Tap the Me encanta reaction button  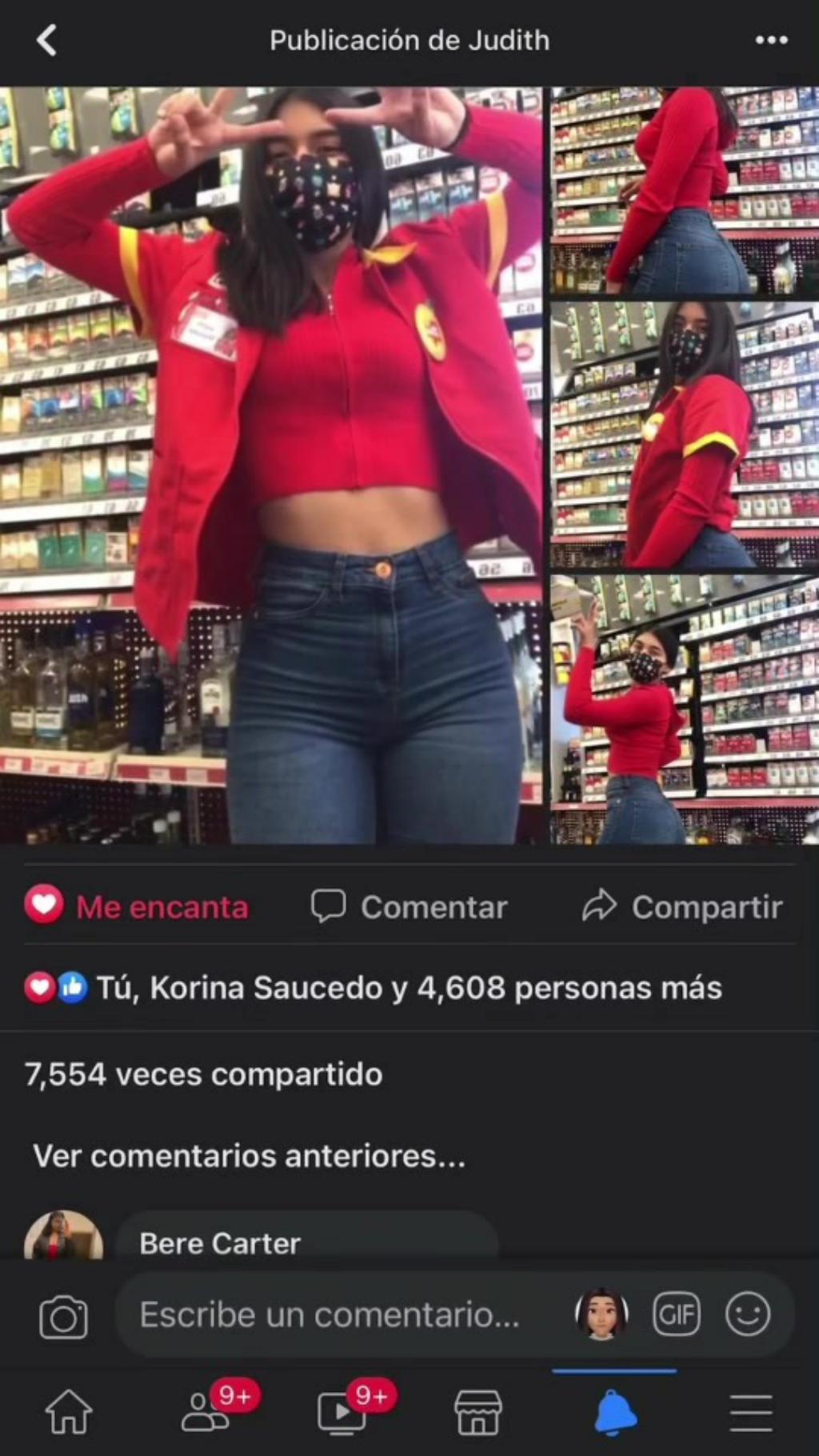(138, 906)
